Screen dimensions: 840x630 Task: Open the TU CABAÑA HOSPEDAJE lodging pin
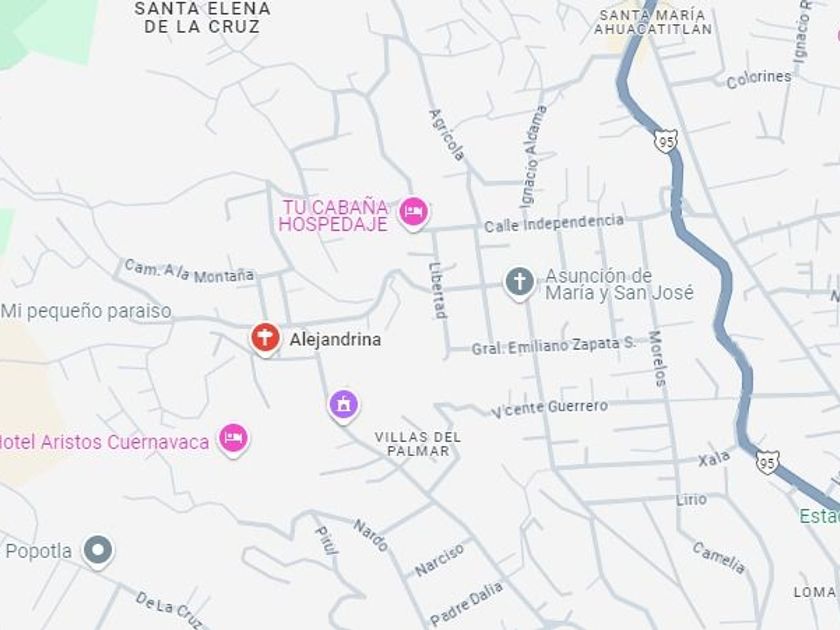(x=413, y=213)
